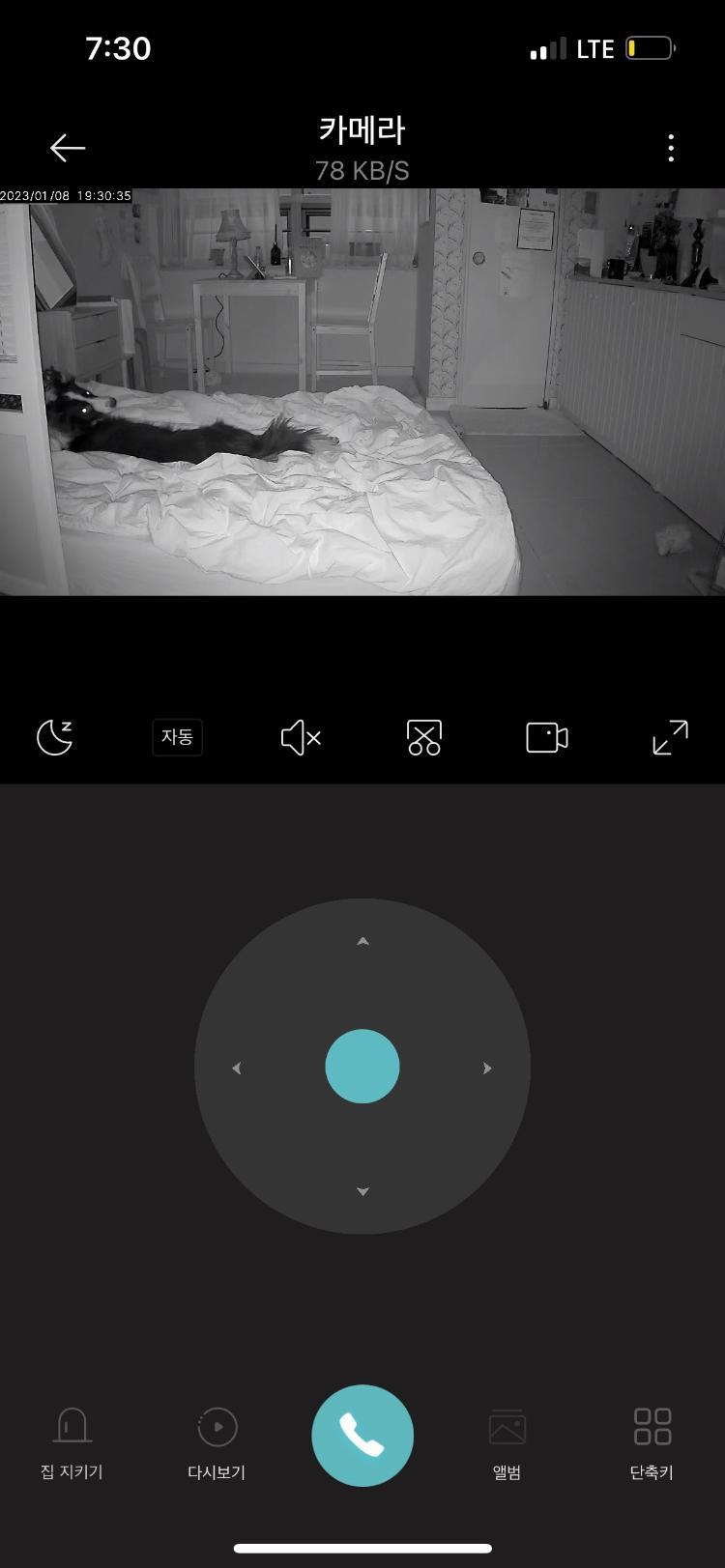Tap the live camera video feed
The width and height of the screenshot is (725, 1568).
click(x=362, y=391)
